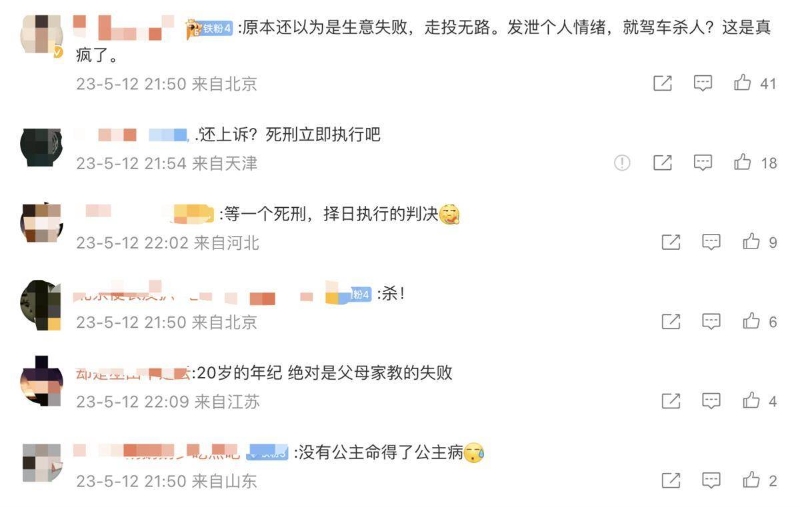Reply to the comment 原本还以为是生意失败

[x=703, y=84]
